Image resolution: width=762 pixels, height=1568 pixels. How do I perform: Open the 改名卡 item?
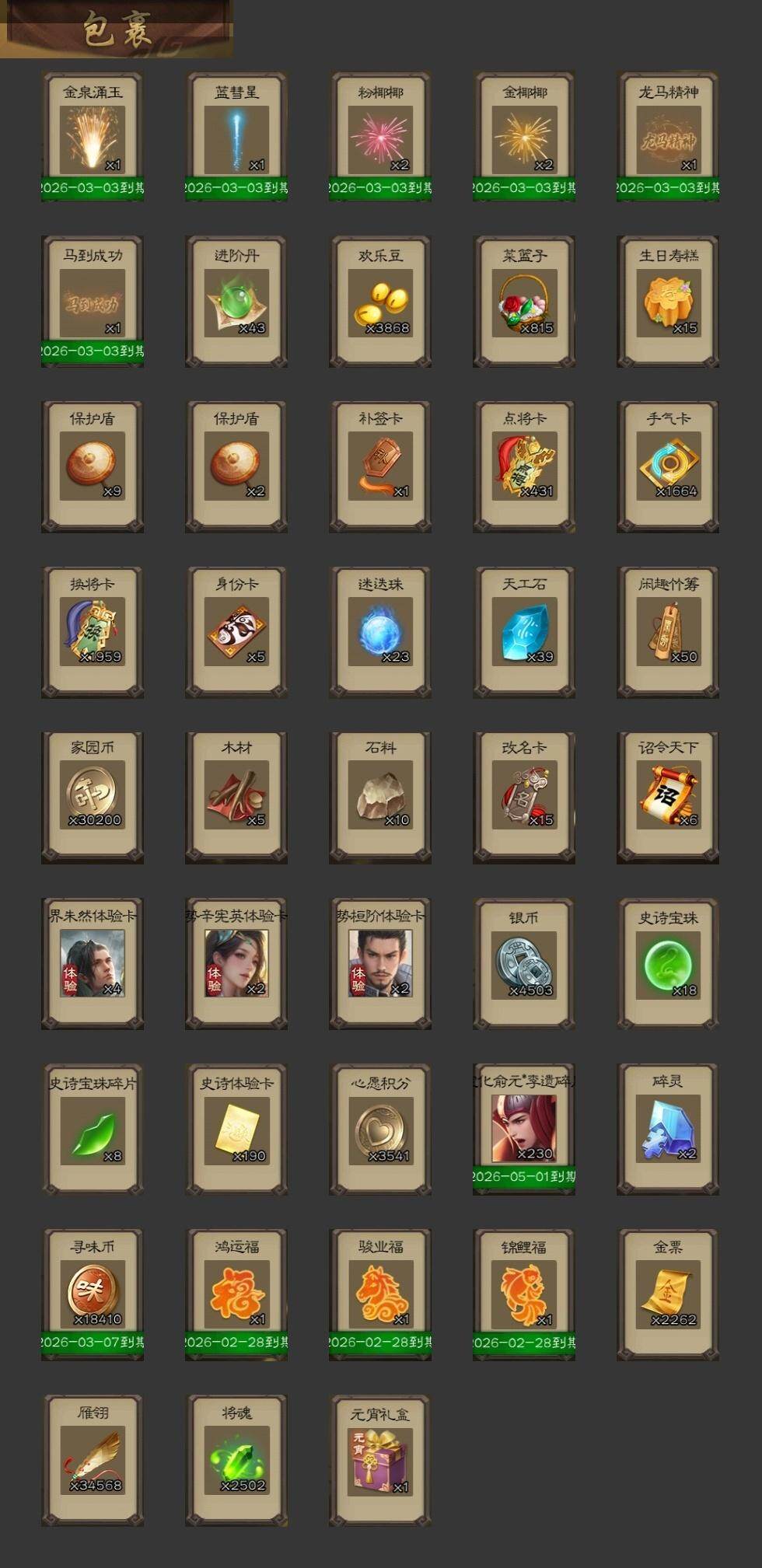(524, 798)
